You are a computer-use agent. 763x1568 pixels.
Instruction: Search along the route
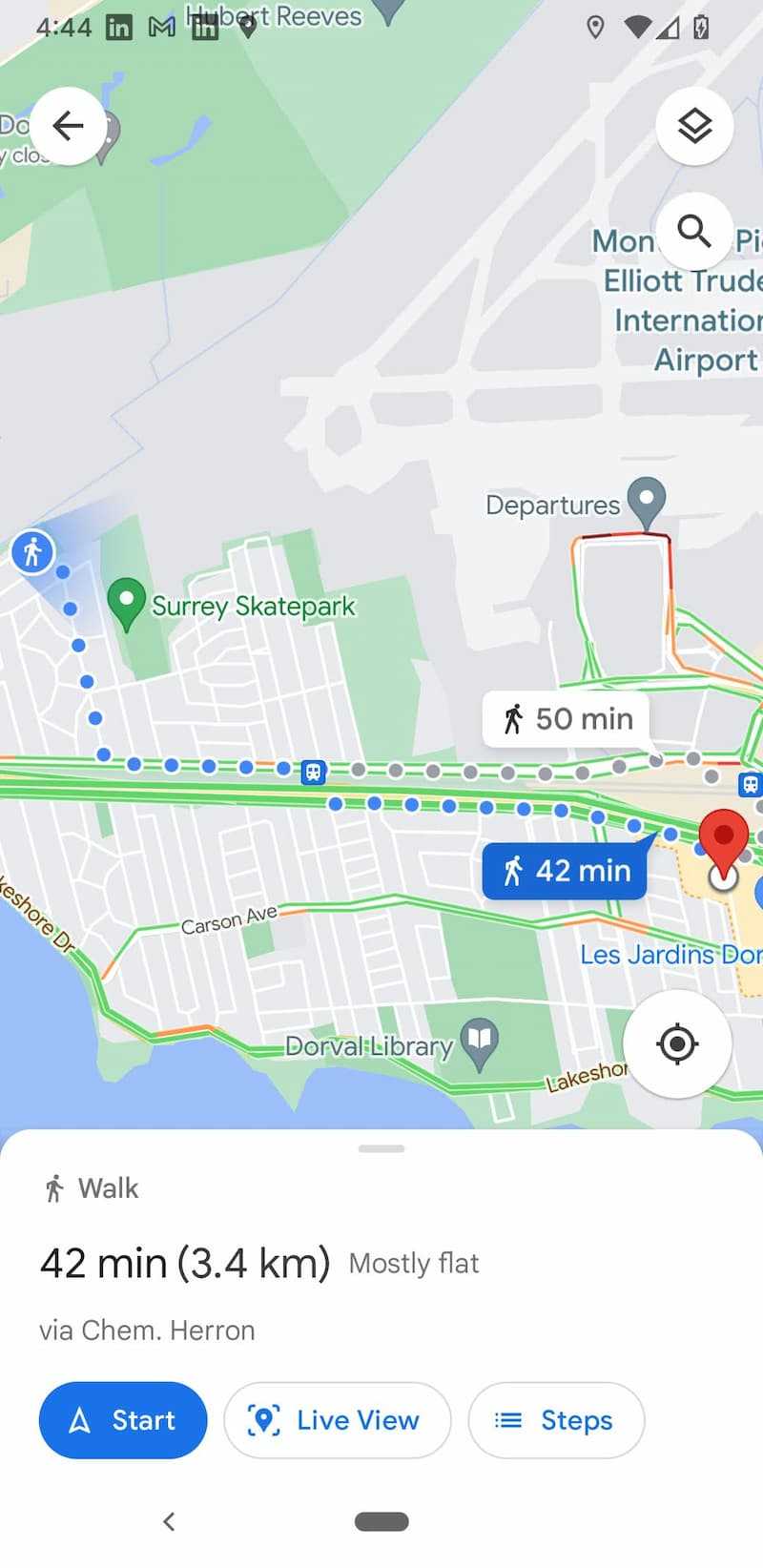[694, 231]
